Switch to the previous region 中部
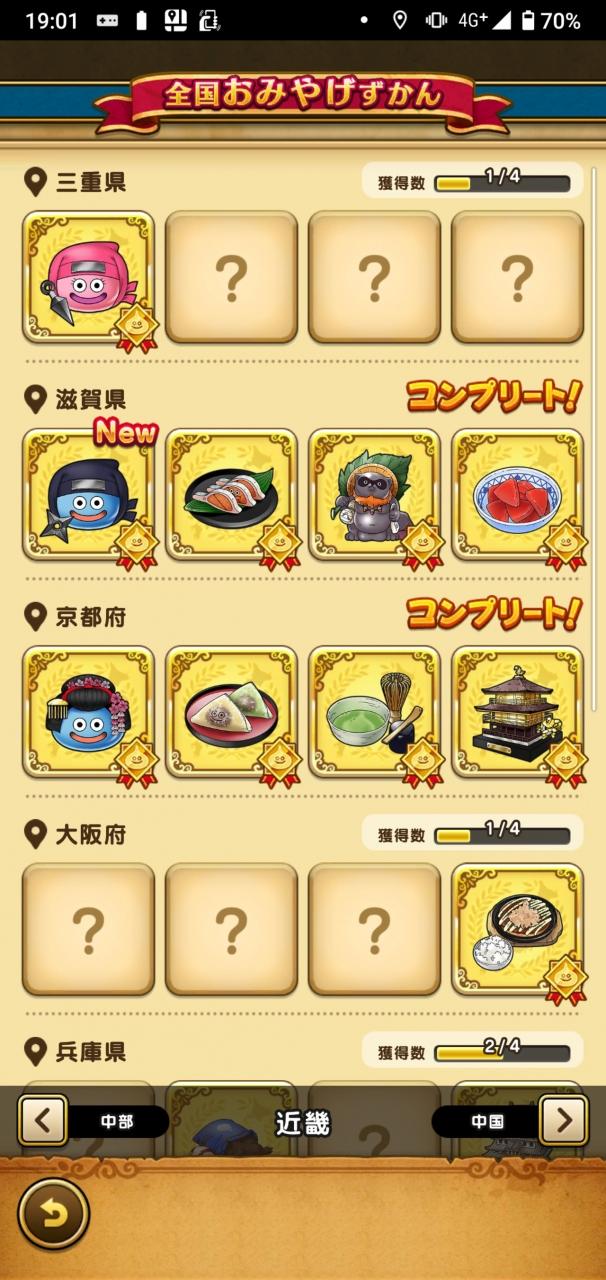This screenshot has width=606, height=1280. [44, 1120]
